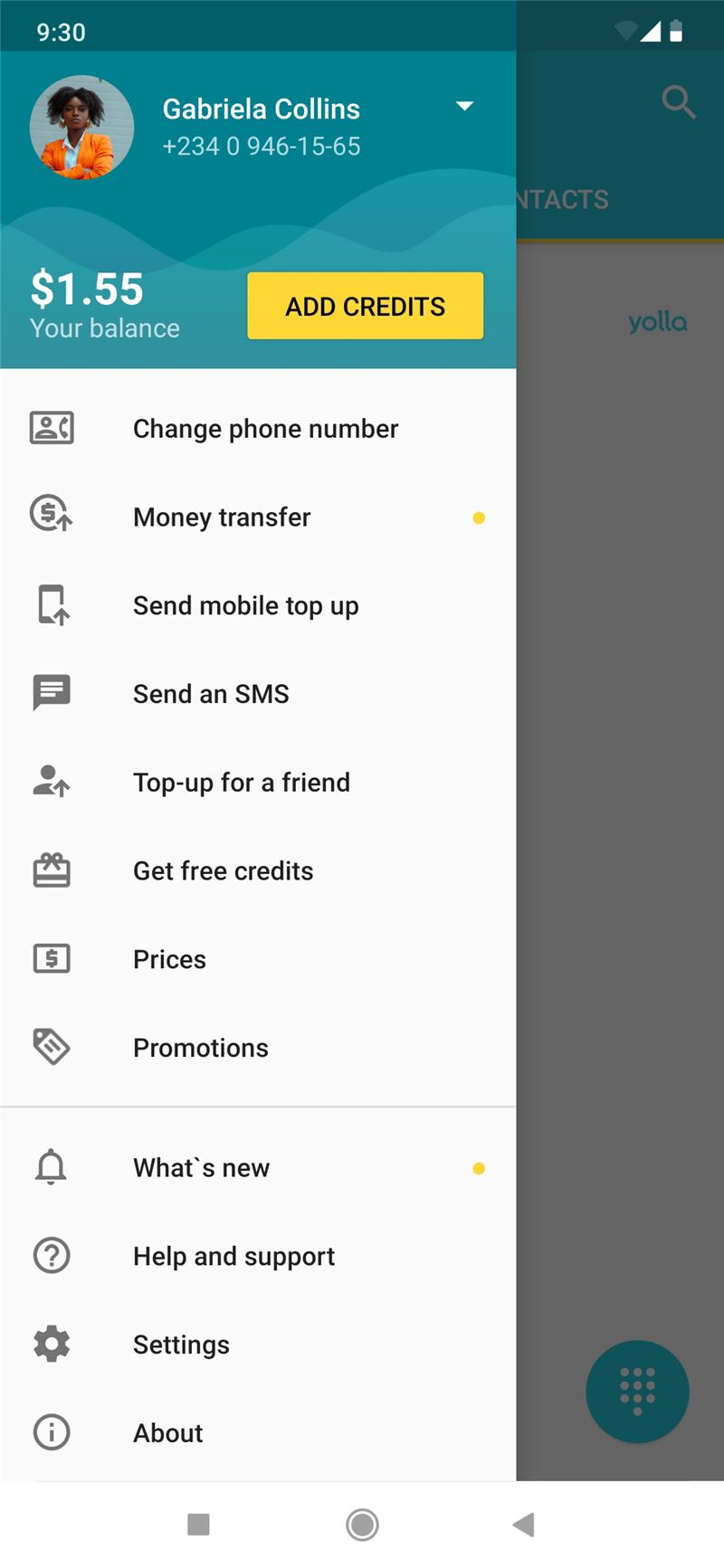
Task: Open Promotions
Action: click(200, 1048)
